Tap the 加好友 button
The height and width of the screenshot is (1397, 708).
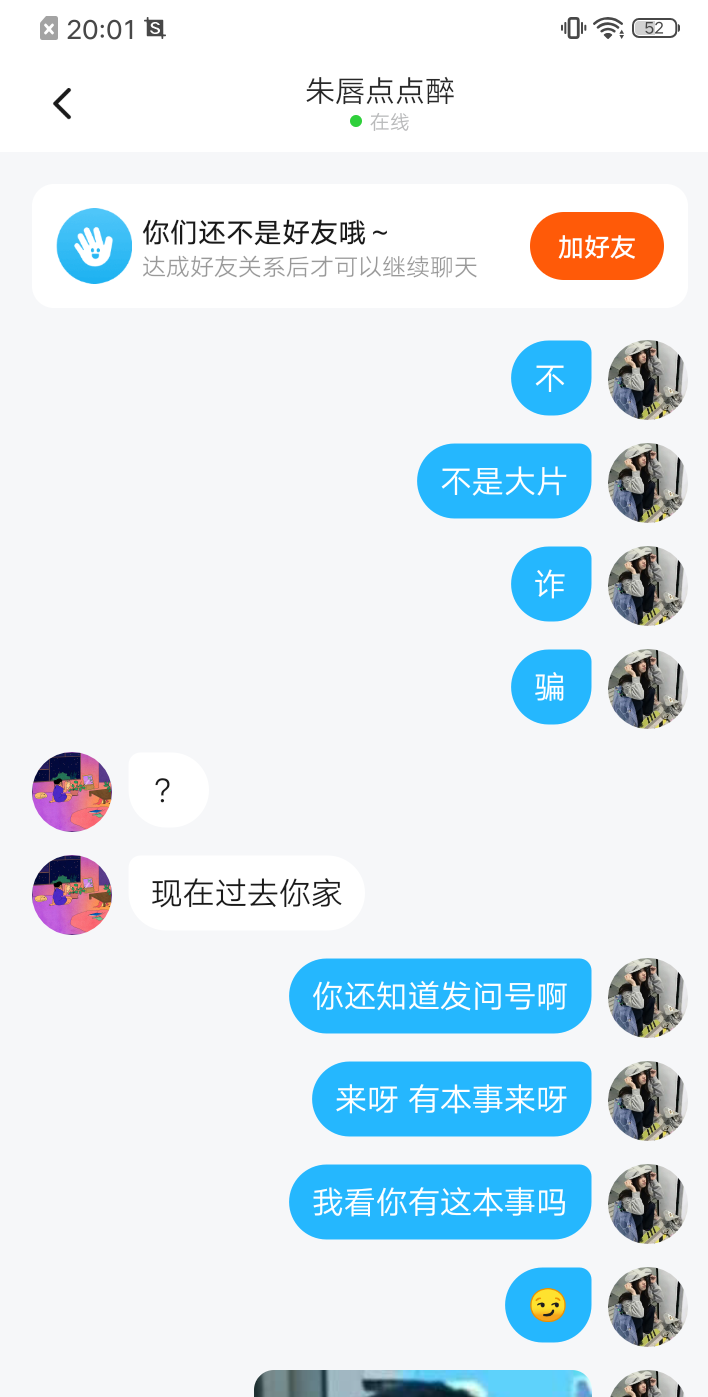coord(596,246)
